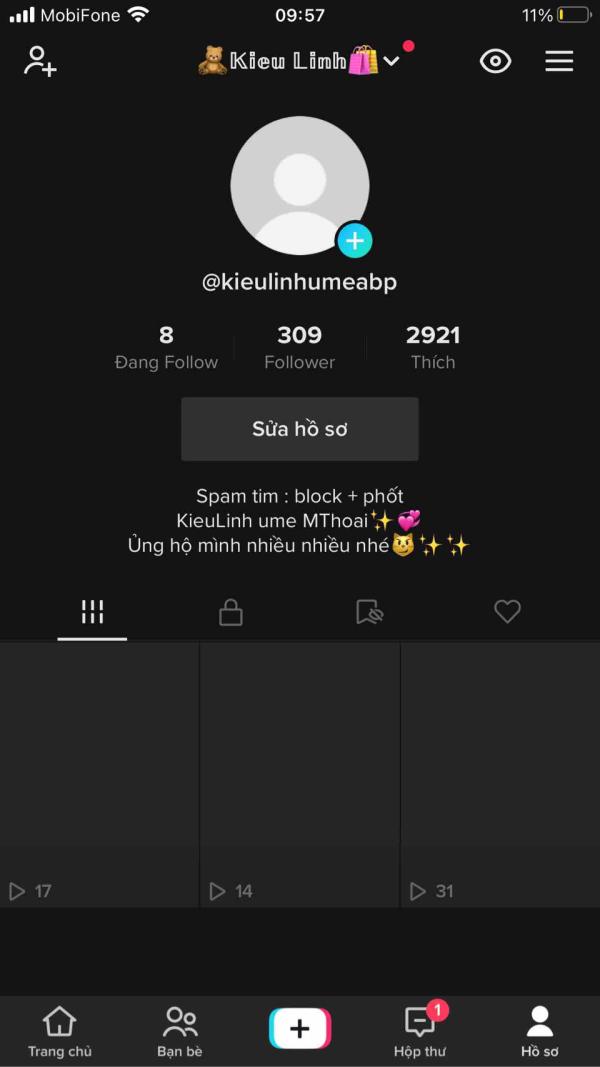Open the video with 31 views
The height and width of the screenshot is (1067, 600).
(501, 774)
